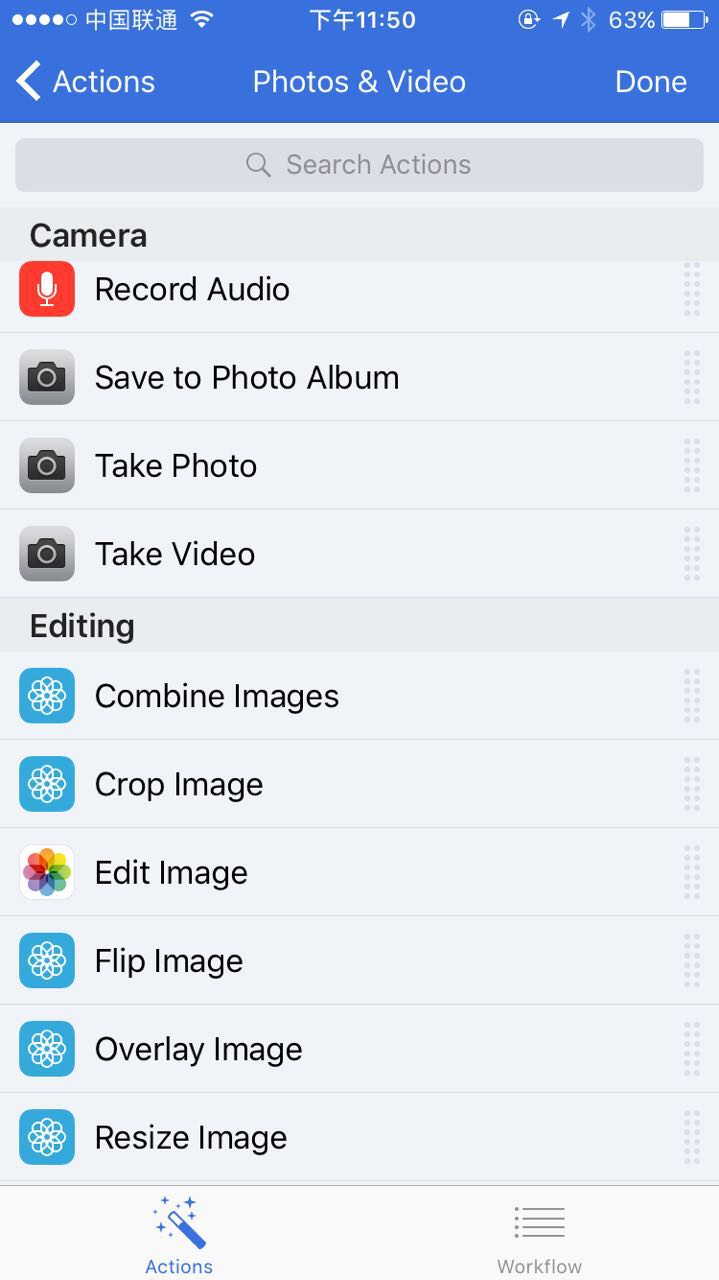This screenshot has height=1280, width=719.
Task: Open the Edit Image action
Action: (x=171, y=873)
